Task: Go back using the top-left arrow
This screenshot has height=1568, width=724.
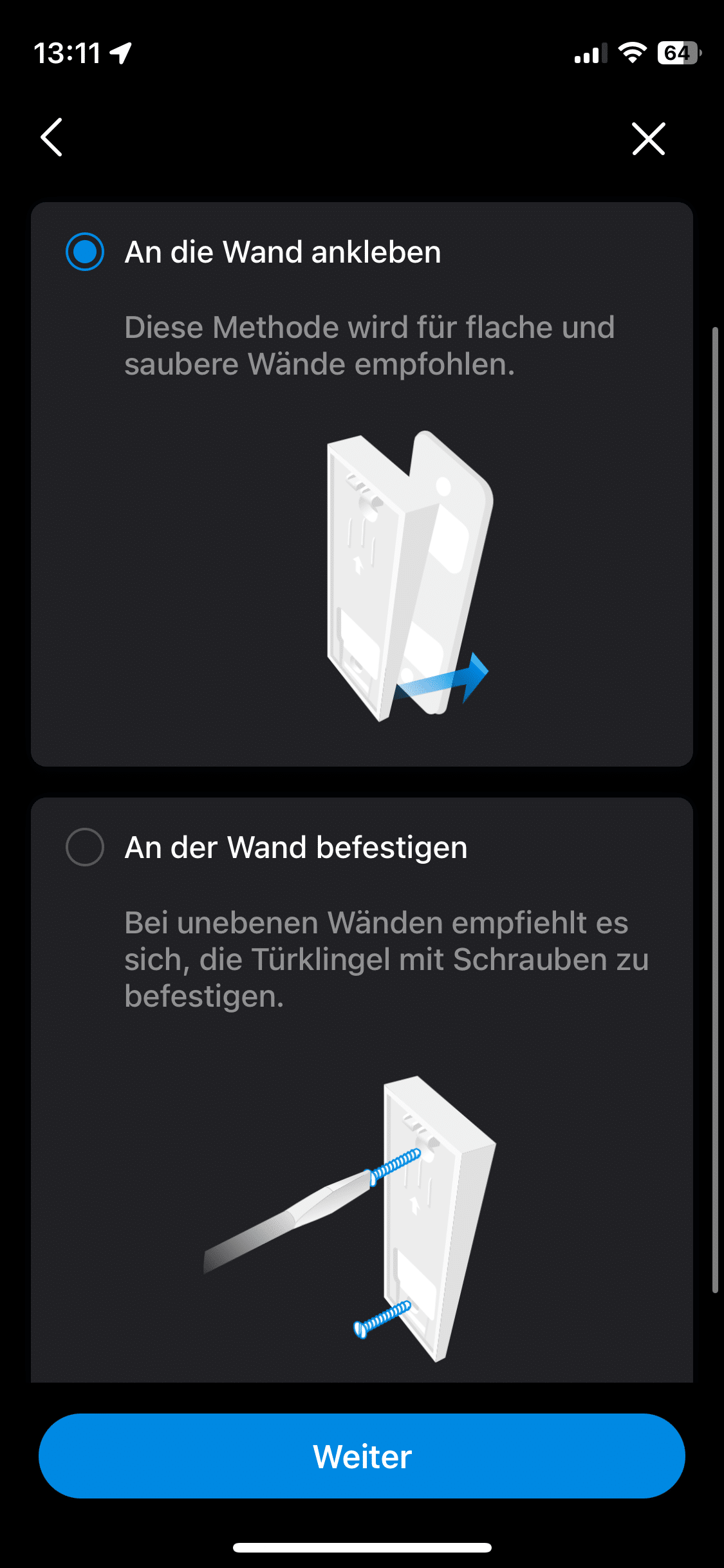Action: [x=51, y=137]
